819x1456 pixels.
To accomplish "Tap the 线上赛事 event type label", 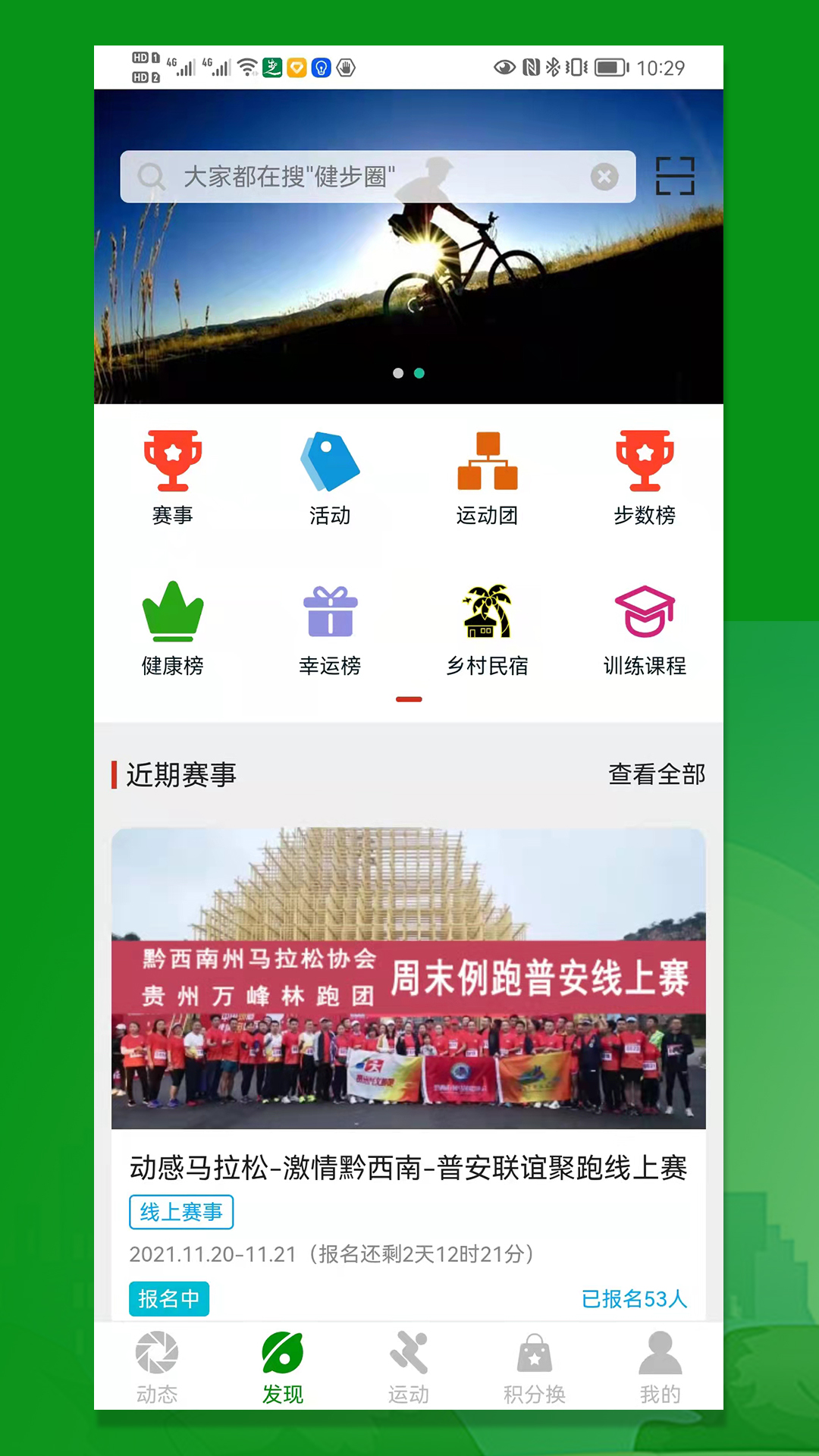I will click(x=181, y=1212).
